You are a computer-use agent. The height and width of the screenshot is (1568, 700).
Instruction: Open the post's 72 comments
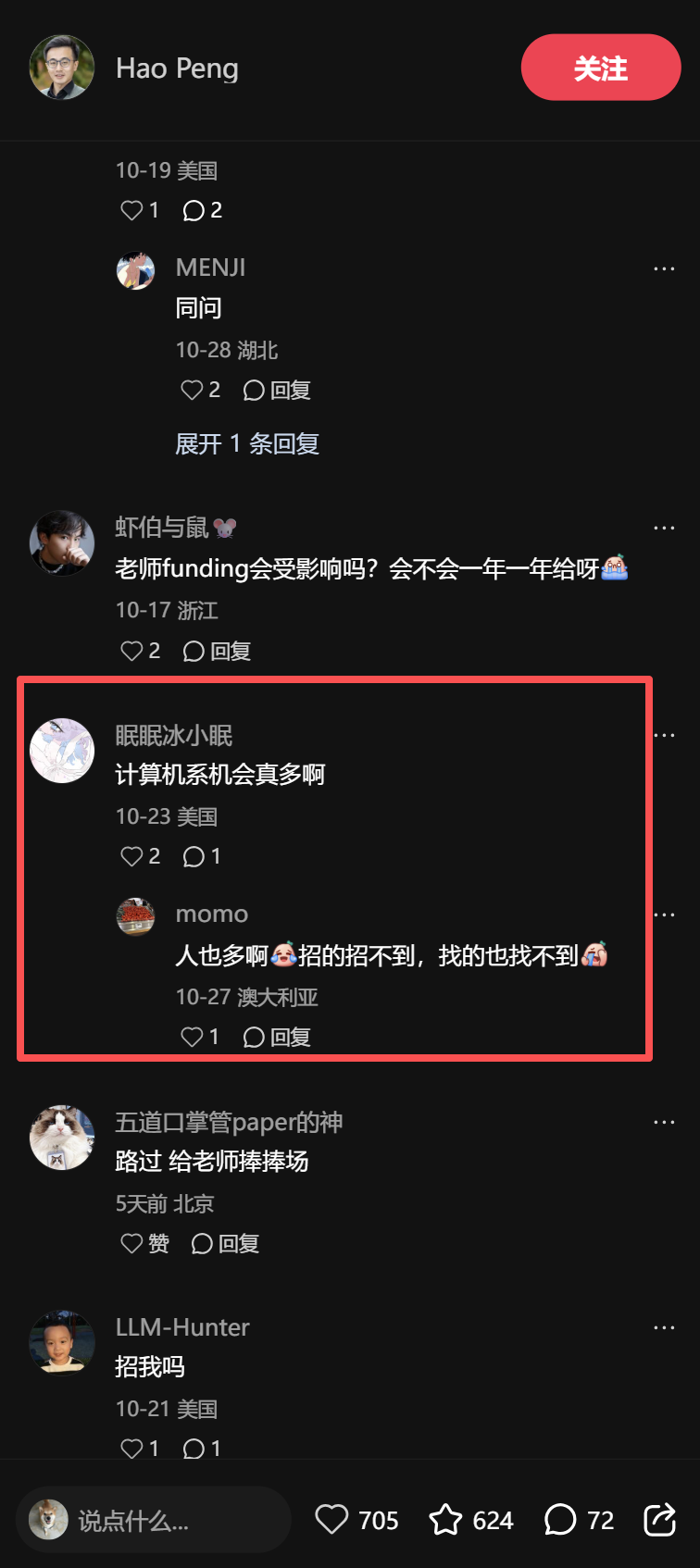click(x=560, y=1520)
